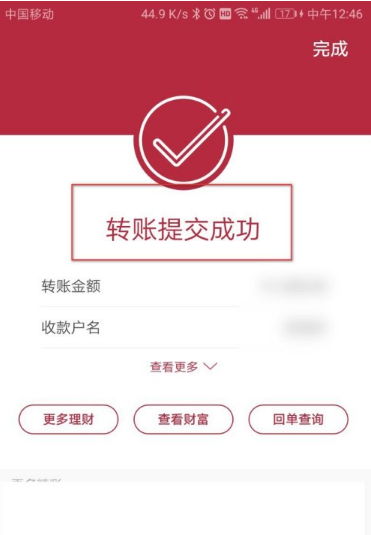The image size is (371, 535).
Task: Expand 查看更多 transfer details
Action: [x=183, y=367]
